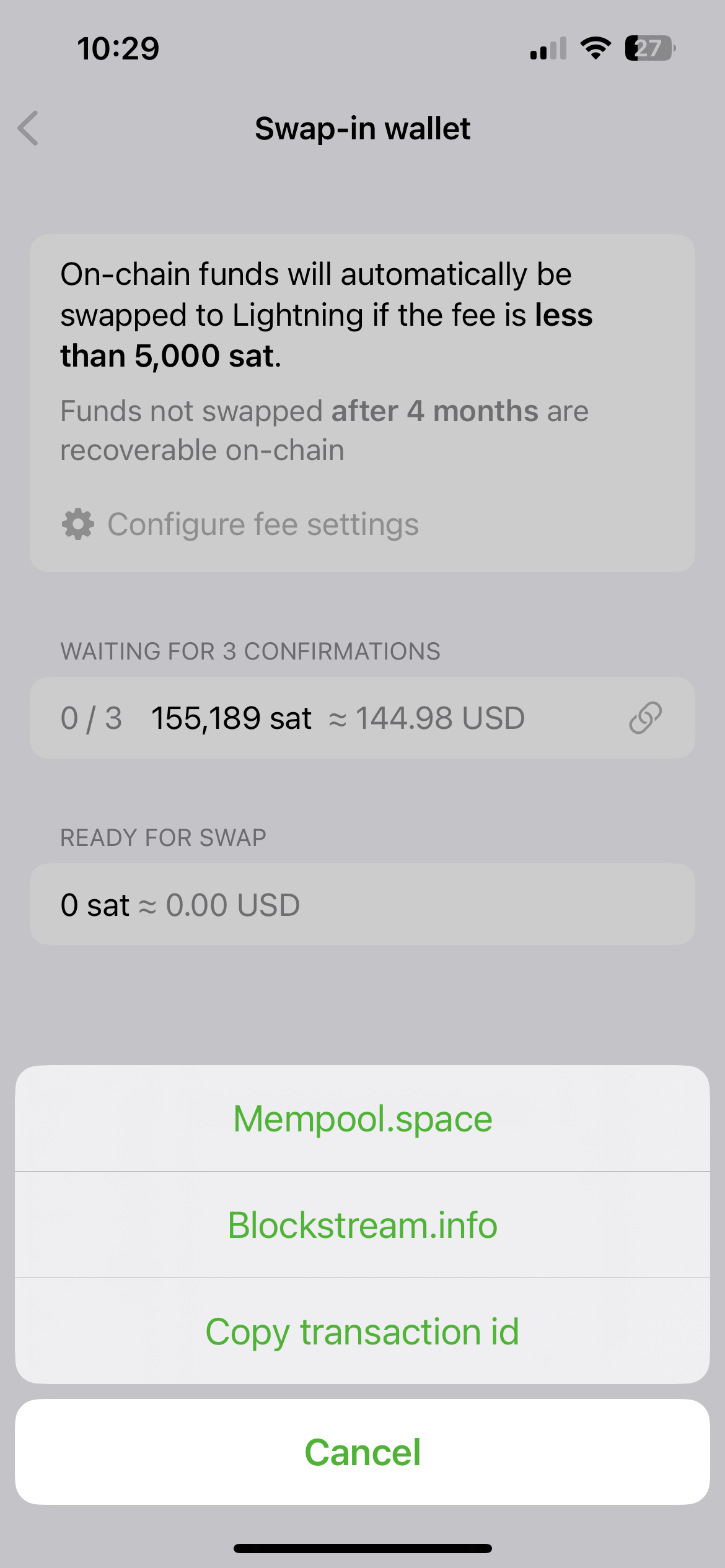Image resolution: width=725 pixels, height=1568 pixels.
Task: Tap the Swap-in wallet title
Action: (362, 129)
